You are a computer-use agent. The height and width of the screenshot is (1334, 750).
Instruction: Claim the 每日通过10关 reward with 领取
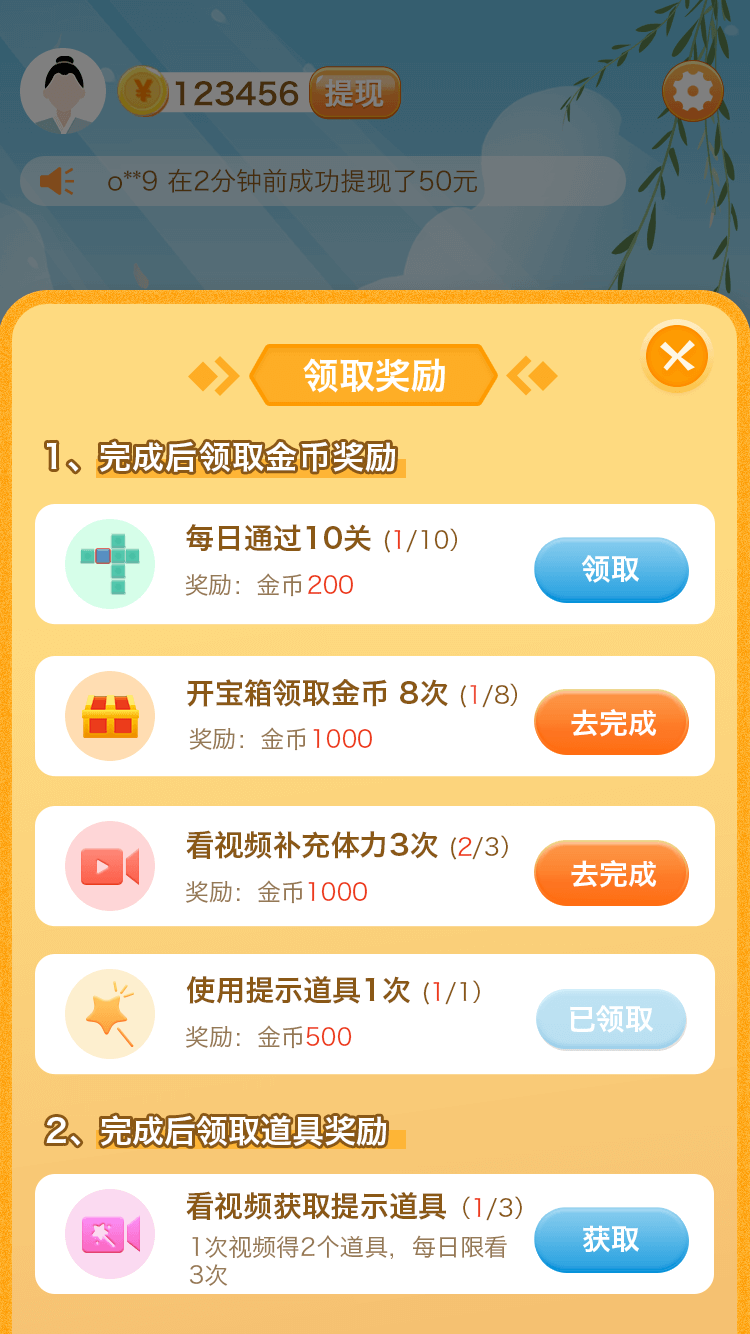(611, 570)
